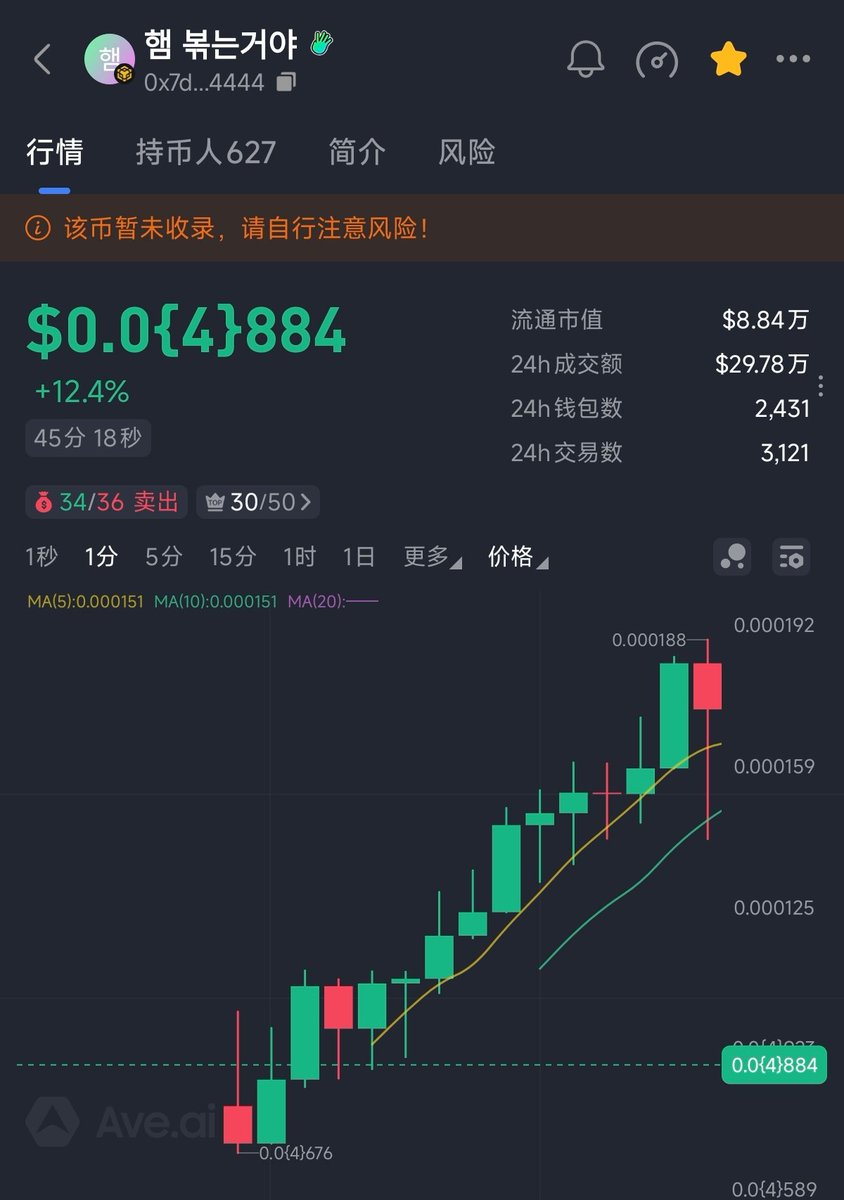Open the 34/36 卖出 chip
Image resolution: width=844 pixels, height=1200 pixels.
pos(107,502)
